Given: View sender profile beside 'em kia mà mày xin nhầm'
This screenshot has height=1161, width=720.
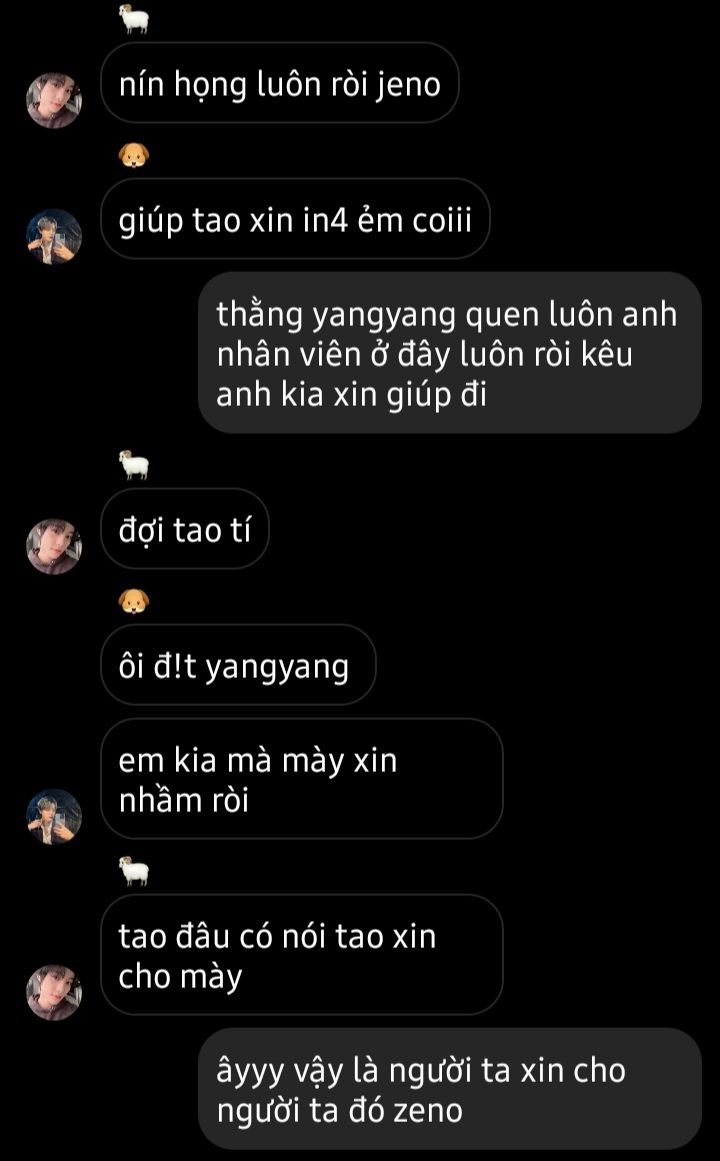Looking at the screenshot, I should [53, 816].
